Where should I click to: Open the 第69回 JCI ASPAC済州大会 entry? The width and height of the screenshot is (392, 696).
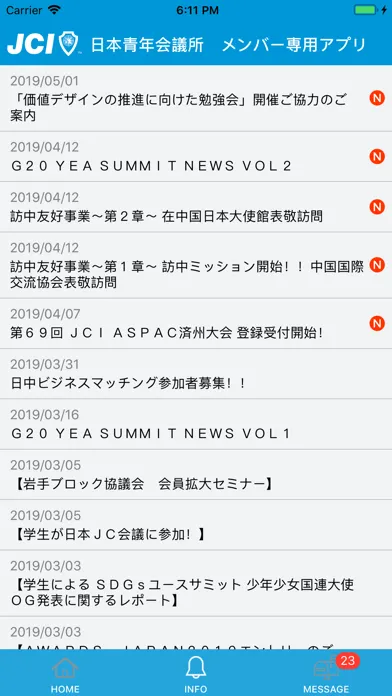click(196, 324)
